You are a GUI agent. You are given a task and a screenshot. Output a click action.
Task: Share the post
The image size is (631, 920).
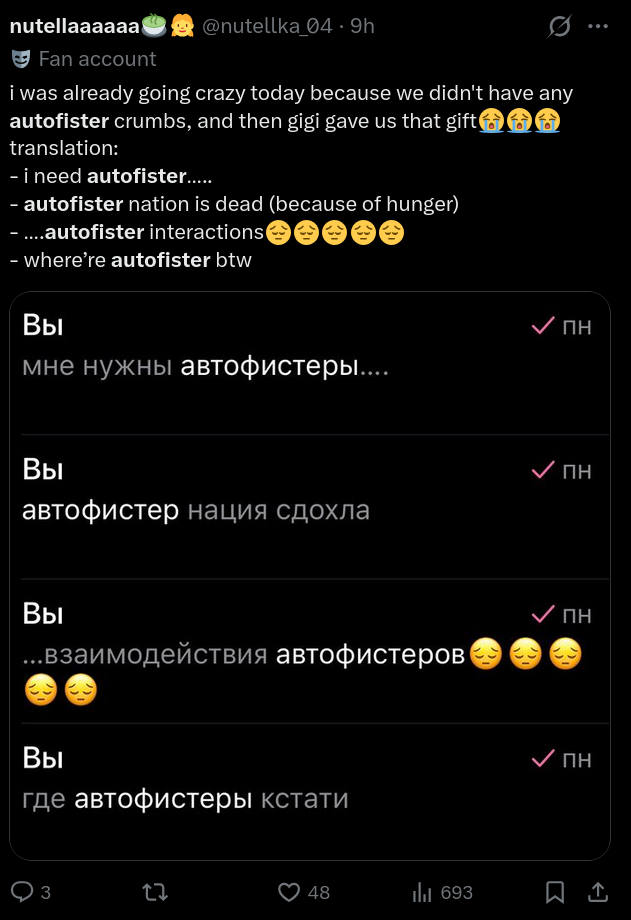pos(598,892)
